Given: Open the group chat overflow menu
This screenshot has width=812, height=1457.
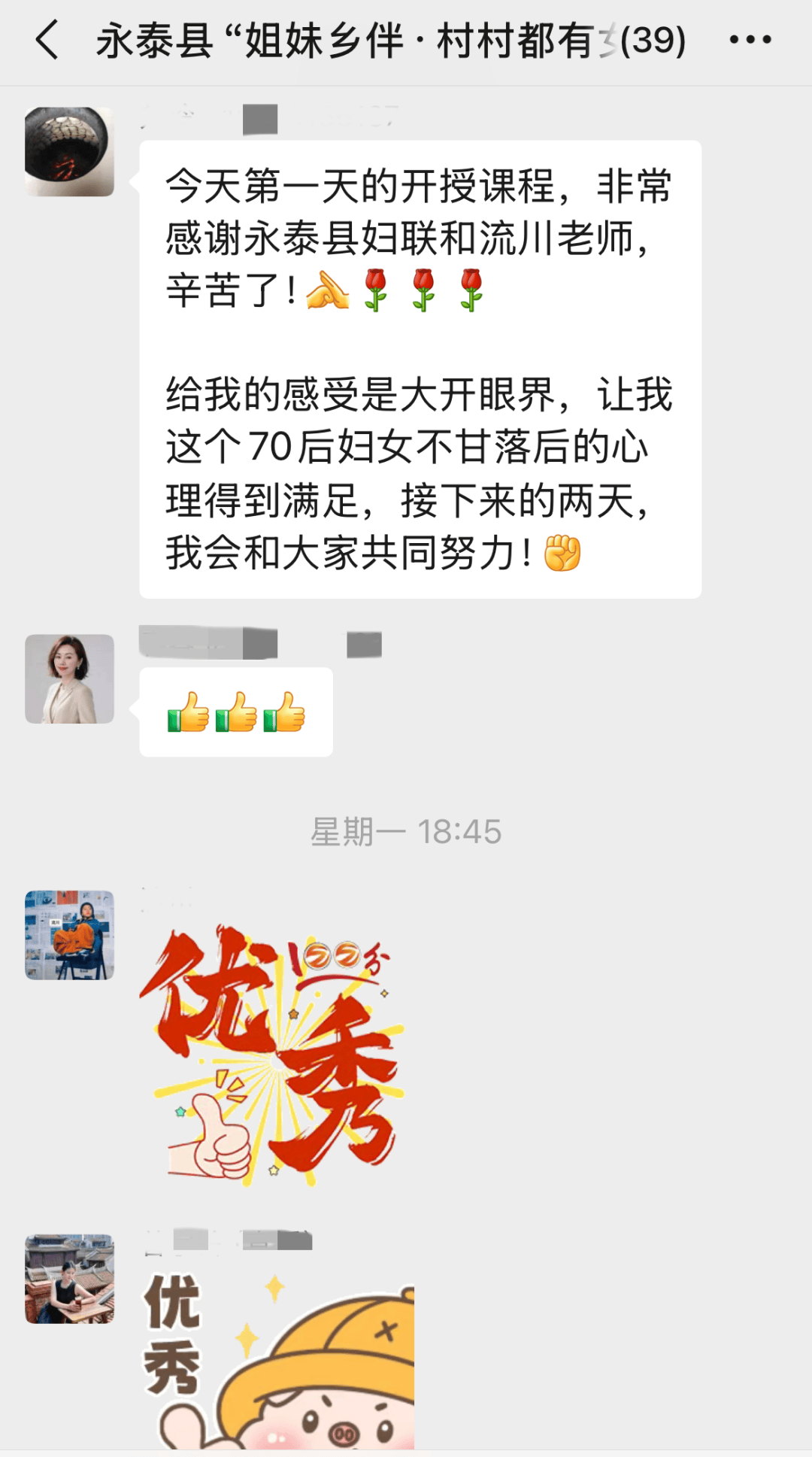Looking at the screenshot, I should pos(750,40).
